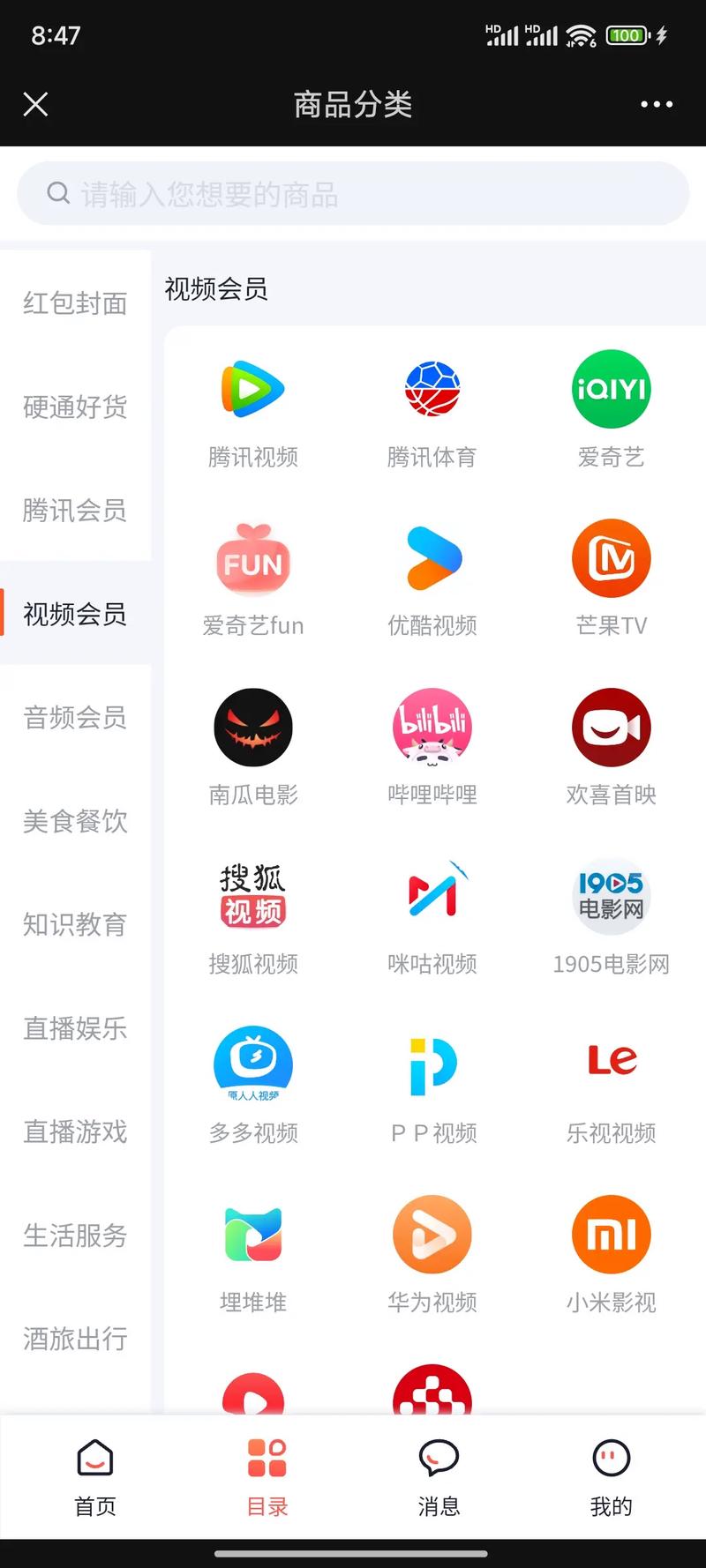Screen dimensions: 706x1568
Task: Go to 直播游戏 category
Action: pos(75,1131)
